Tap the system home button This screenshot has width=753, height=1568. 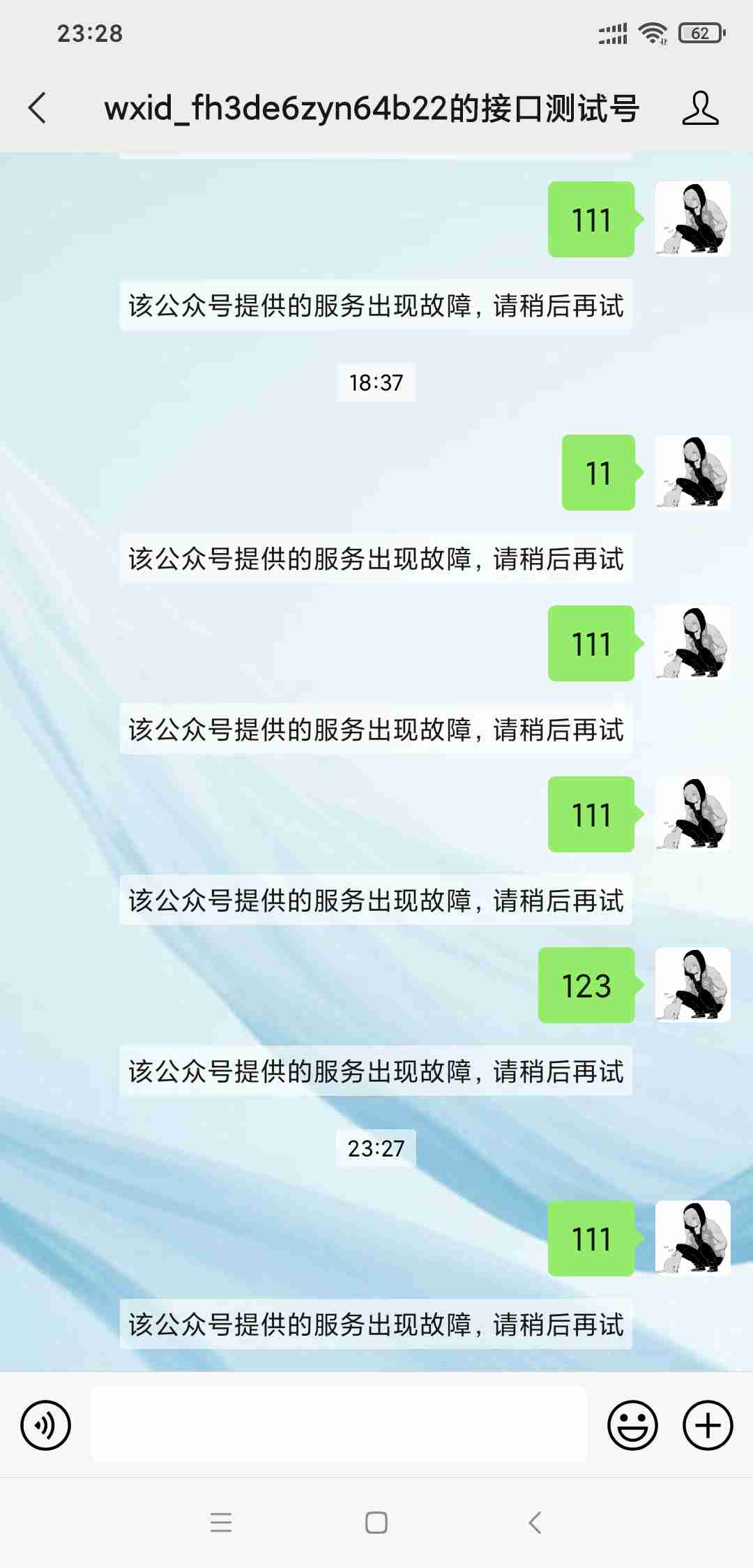[x=376, y=1522]
